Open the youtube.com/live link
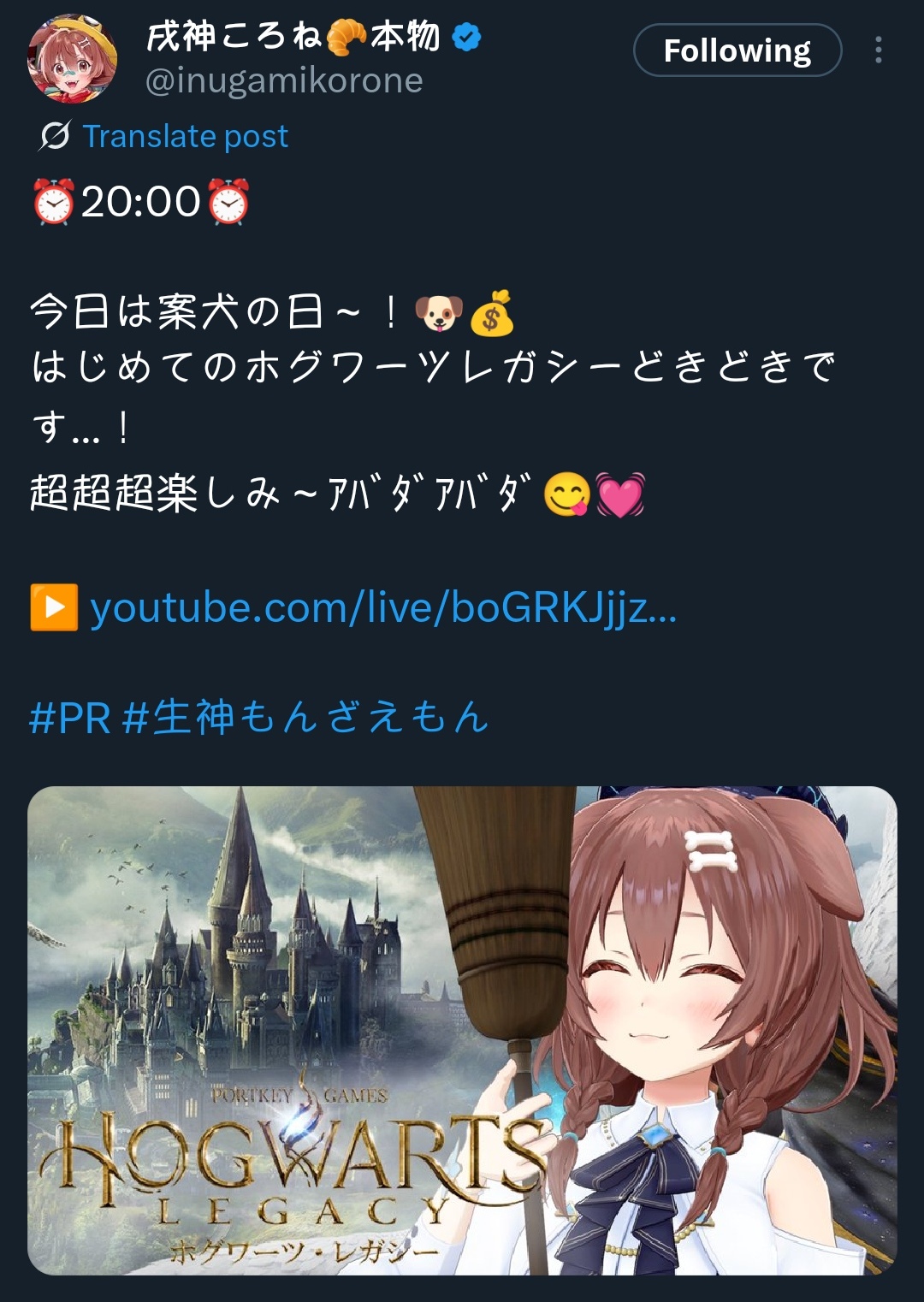Screen dimensions: 924x1302 [382, 608]
